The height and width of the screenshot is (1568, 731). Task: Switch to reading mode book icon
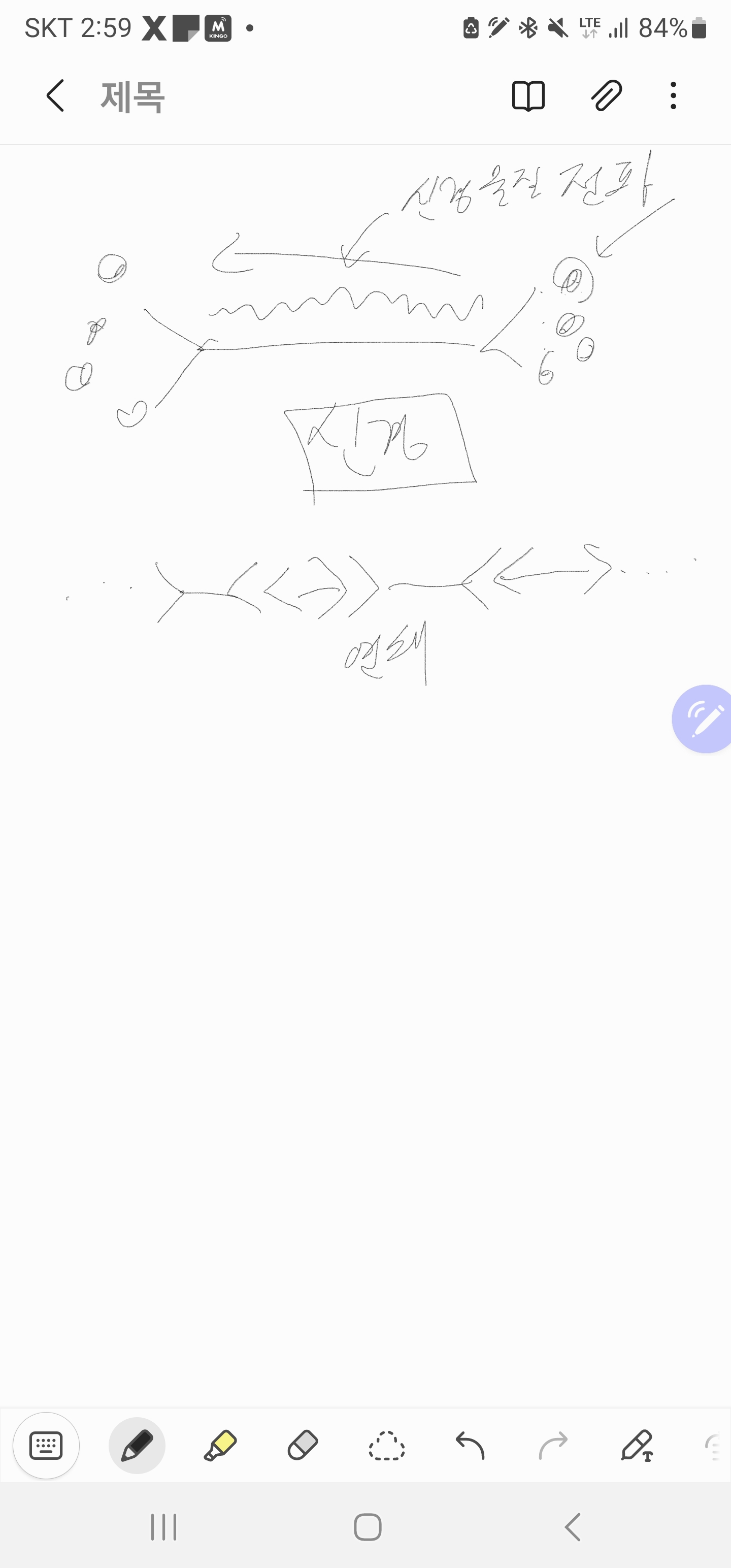pos(528,95)
